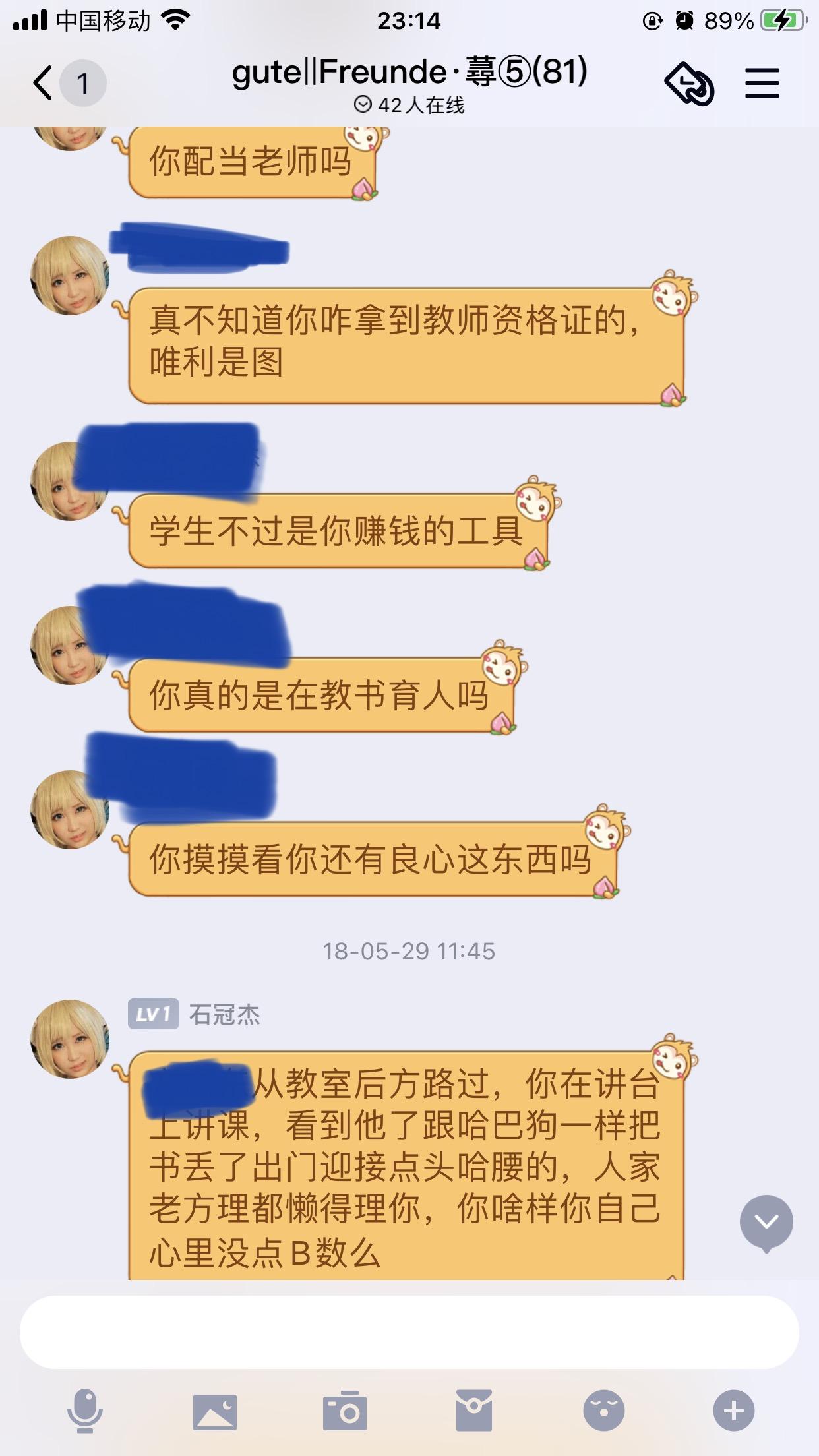Open avatar of 石冠杰 beside LV1 badge
The image size is (819, 1456).
(x=70, y=1039)
